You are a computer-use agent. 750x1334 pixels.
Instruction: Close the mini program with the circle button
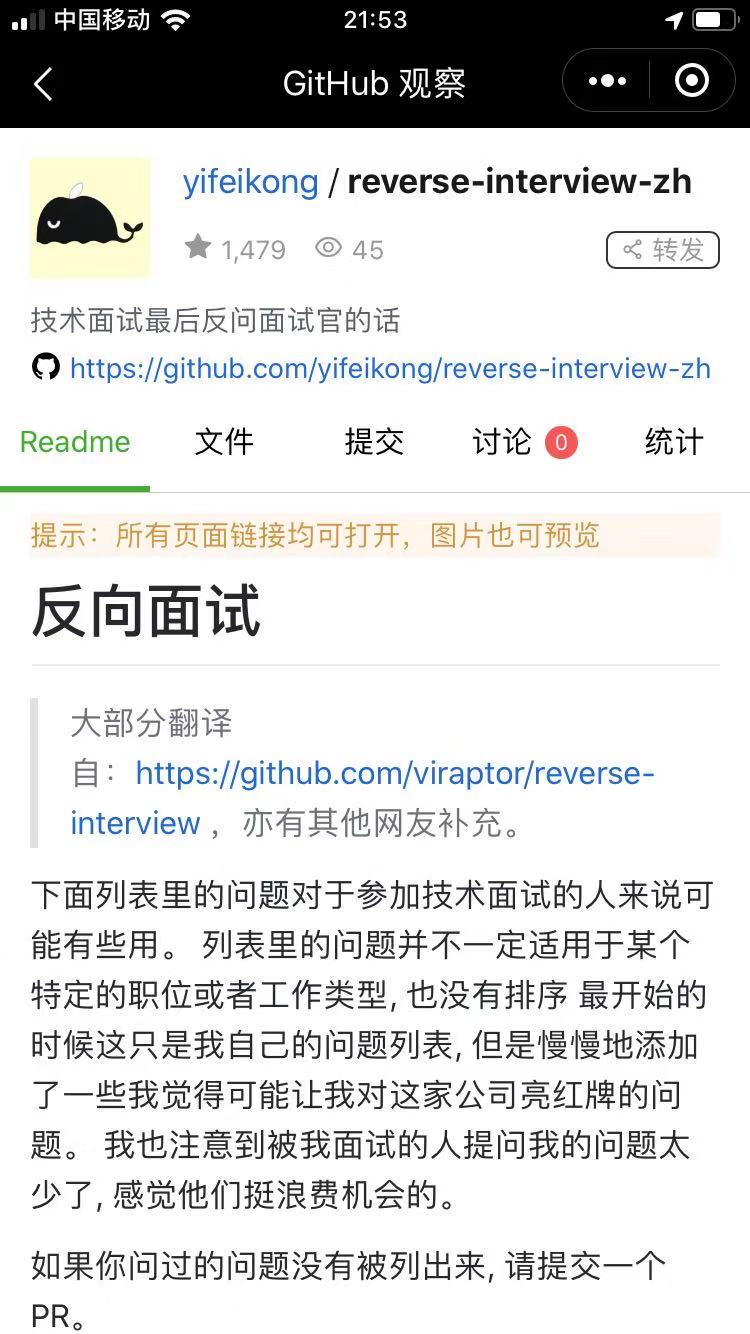point(691,81)
